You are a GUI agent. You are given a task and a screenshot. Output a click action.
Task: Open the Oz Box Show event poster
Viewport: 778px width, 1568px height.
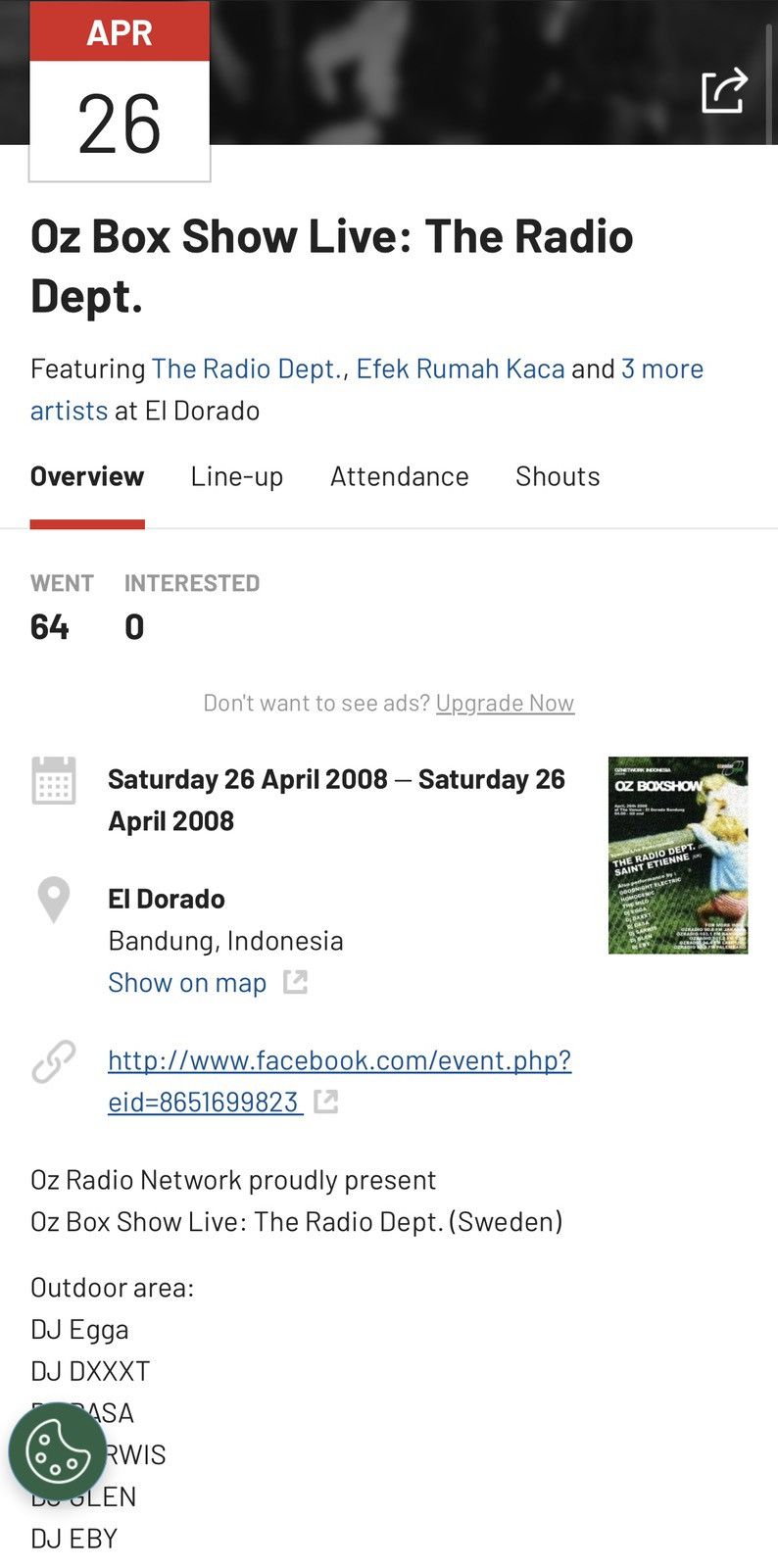click(678, 856)
